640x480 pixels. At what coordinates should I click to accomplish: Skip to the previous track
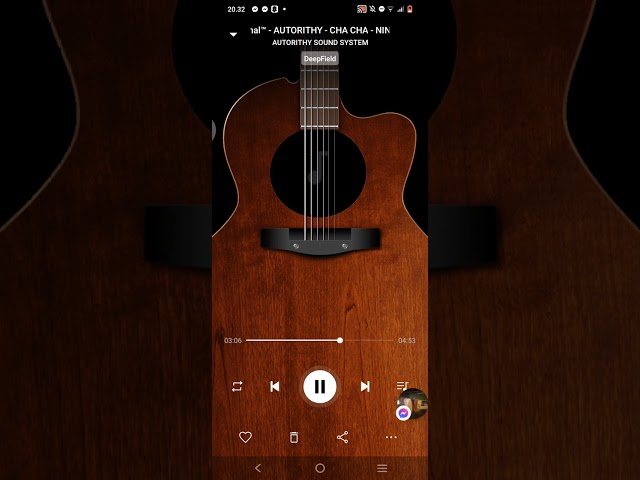point(275,386)
